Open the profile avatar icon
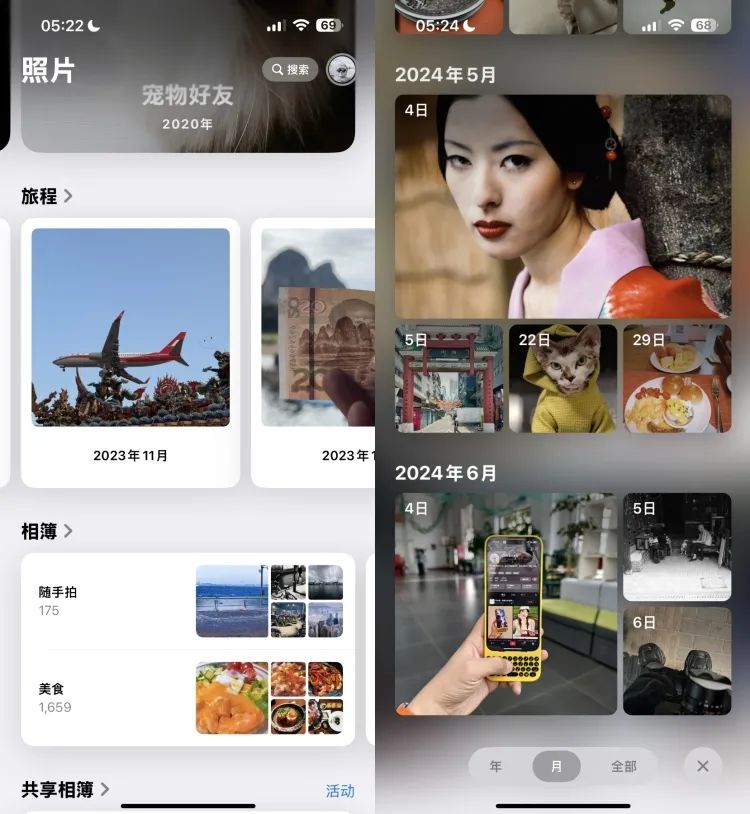Viewport: 750px width, 814px height. click(x=341, y=70)
